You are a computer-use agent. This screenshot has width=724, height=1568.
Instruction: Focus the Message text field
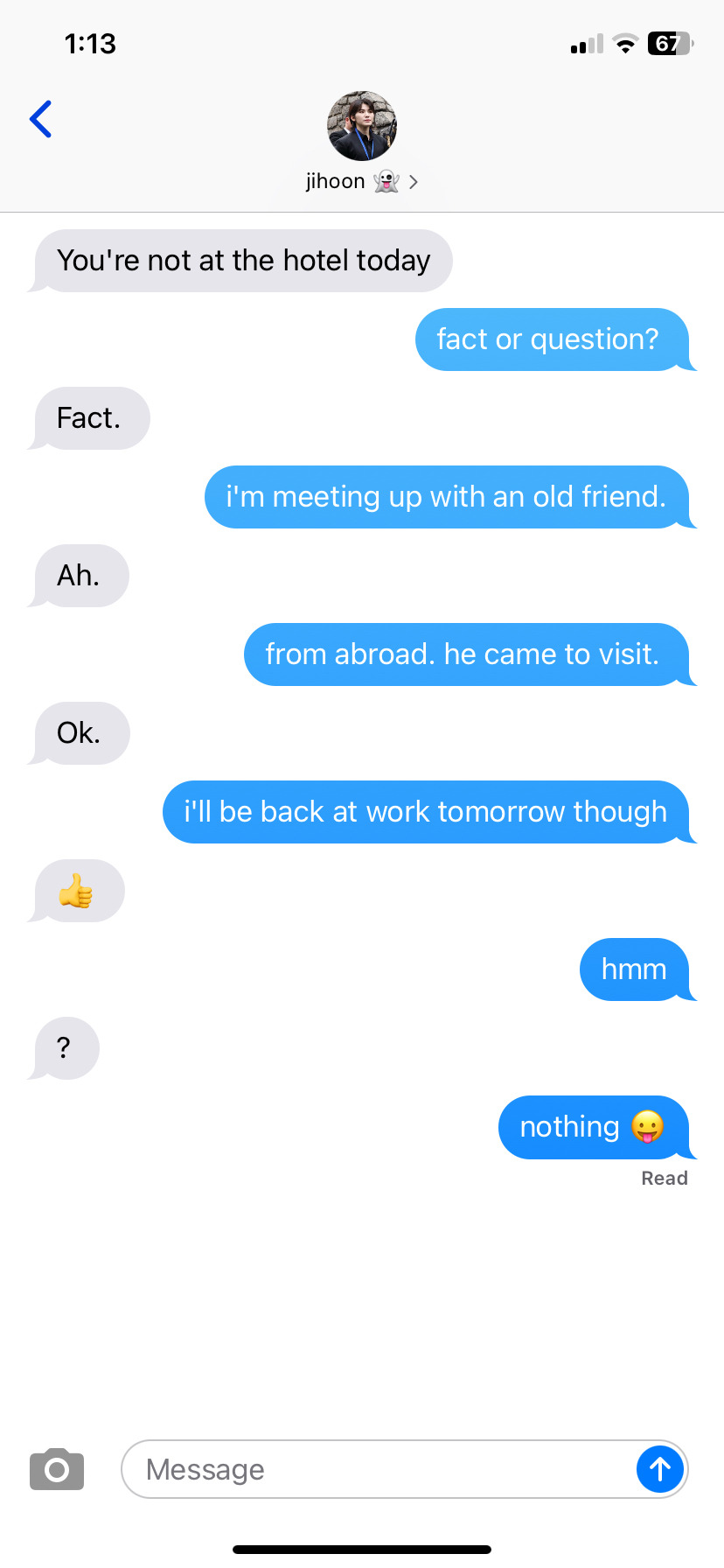click(376, 1469)
